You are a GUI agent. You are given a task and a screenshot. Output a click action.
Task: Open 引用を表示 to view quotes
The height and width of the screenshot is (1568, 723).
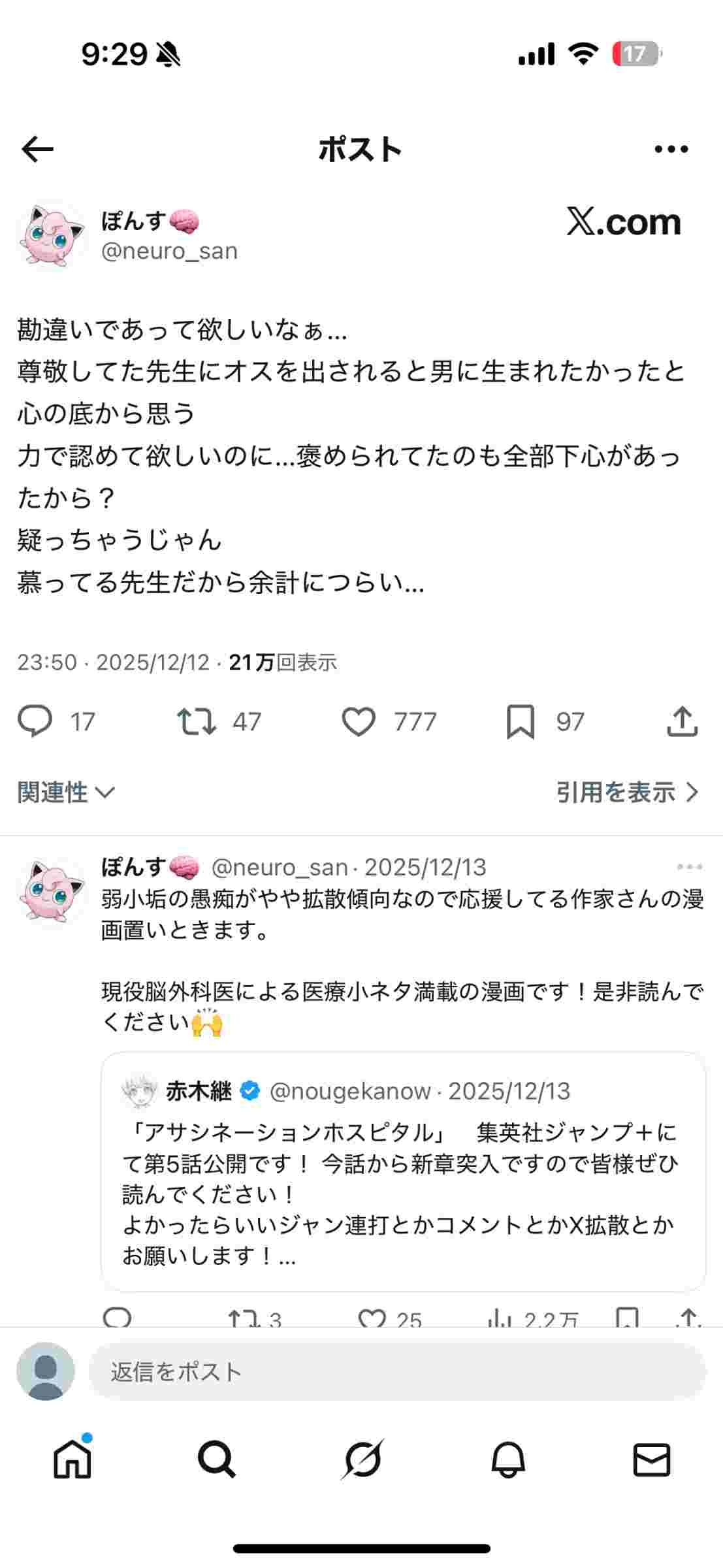(x=627, y=792)
